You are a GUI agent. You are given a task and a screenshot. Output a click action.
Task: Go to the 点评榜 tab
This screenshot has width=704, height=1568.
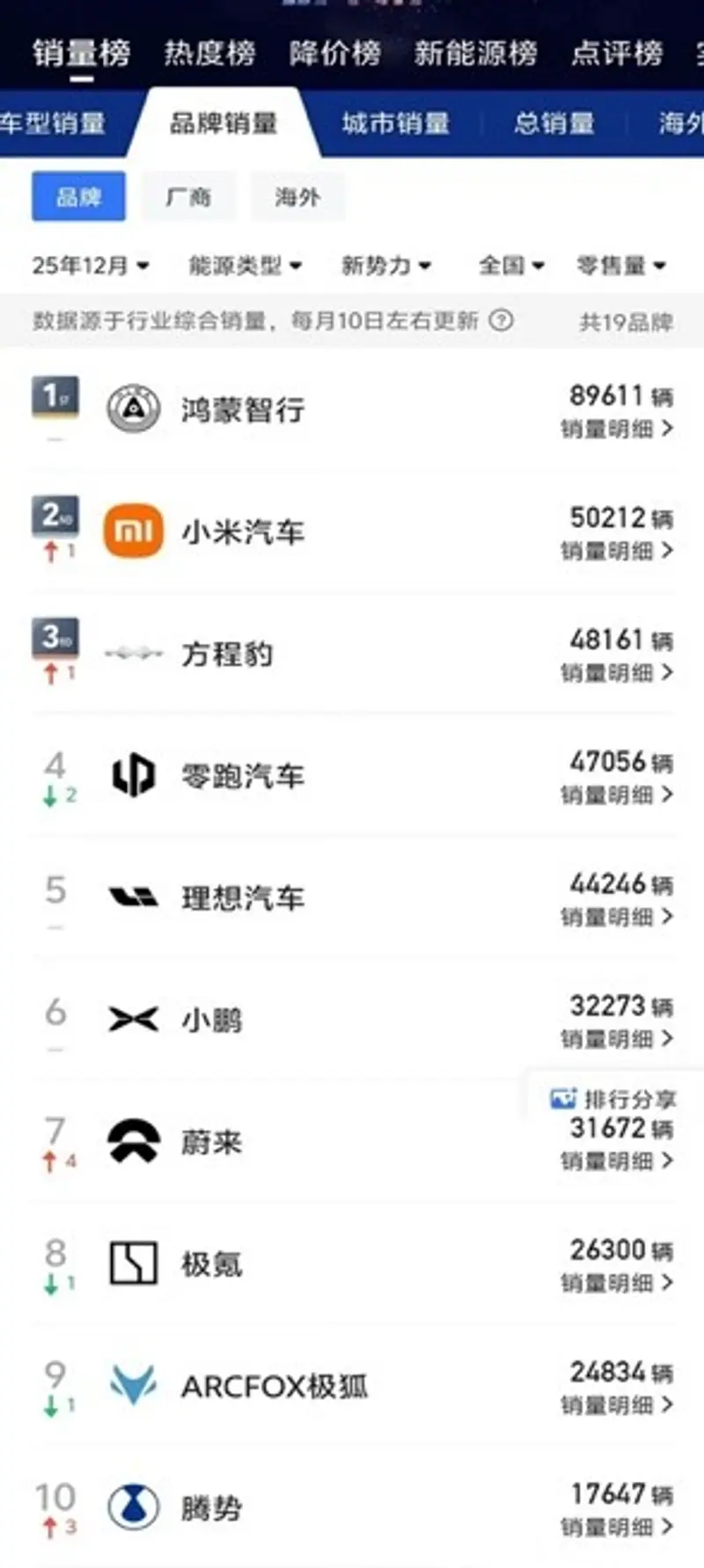[x=616, y=53]
